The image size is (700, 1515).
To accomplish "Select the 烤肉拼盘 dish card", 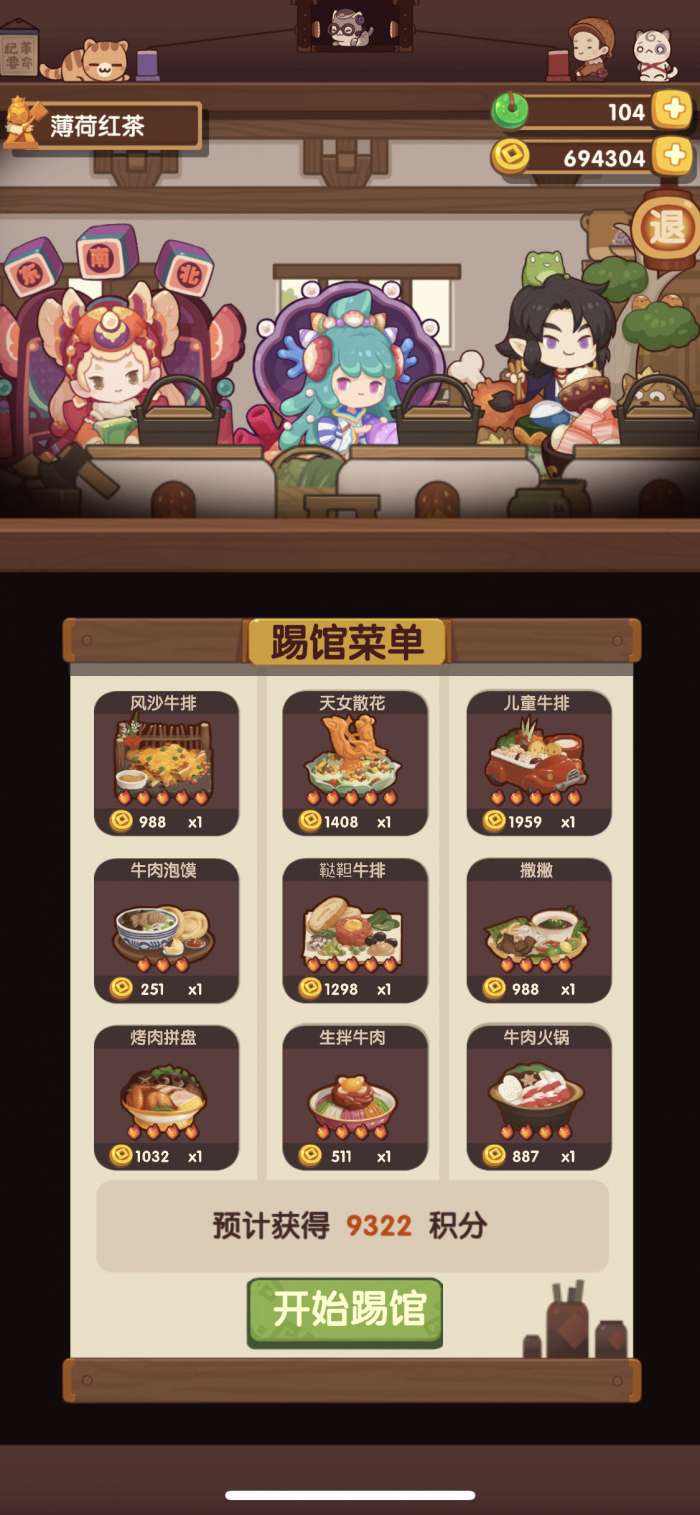I will pyautogui.click(x=166, y=1097).
